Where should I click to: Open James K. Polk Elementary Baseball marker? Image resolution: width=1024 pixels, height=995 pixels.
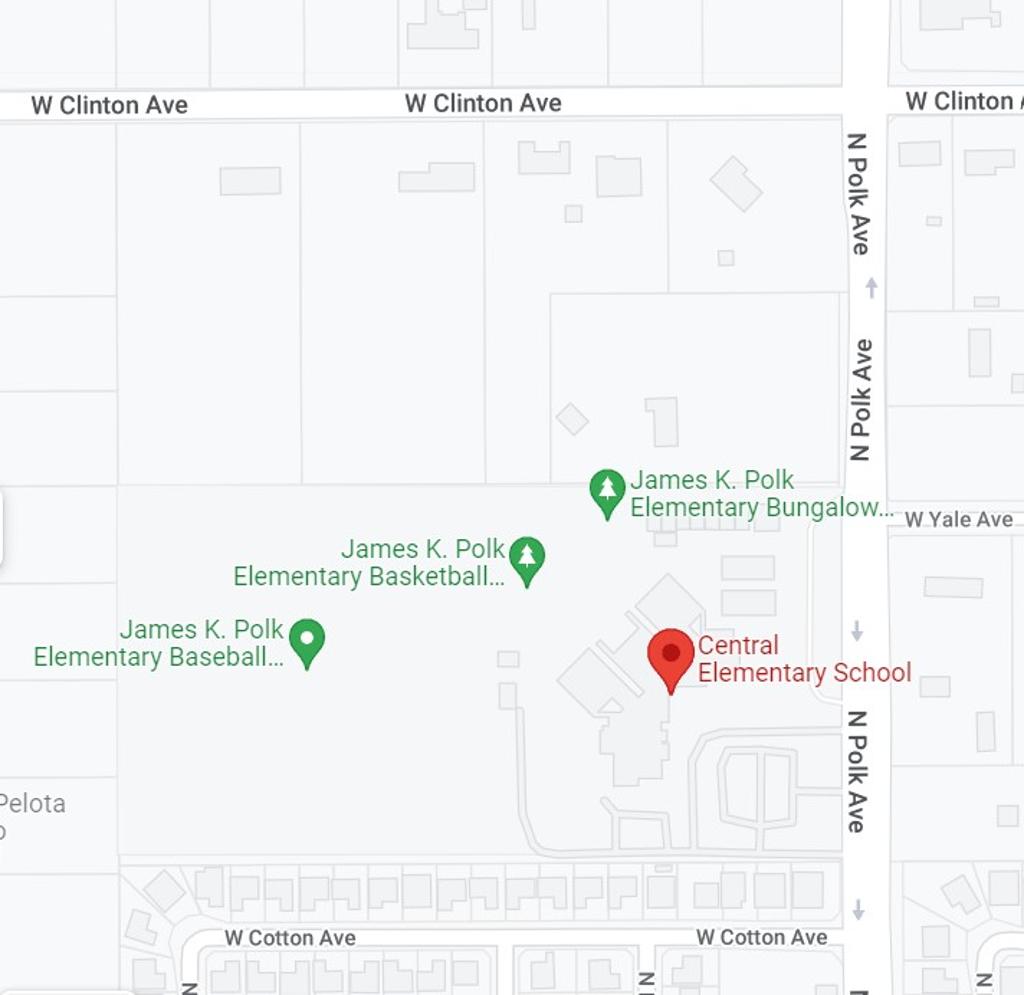pos(307,639)
